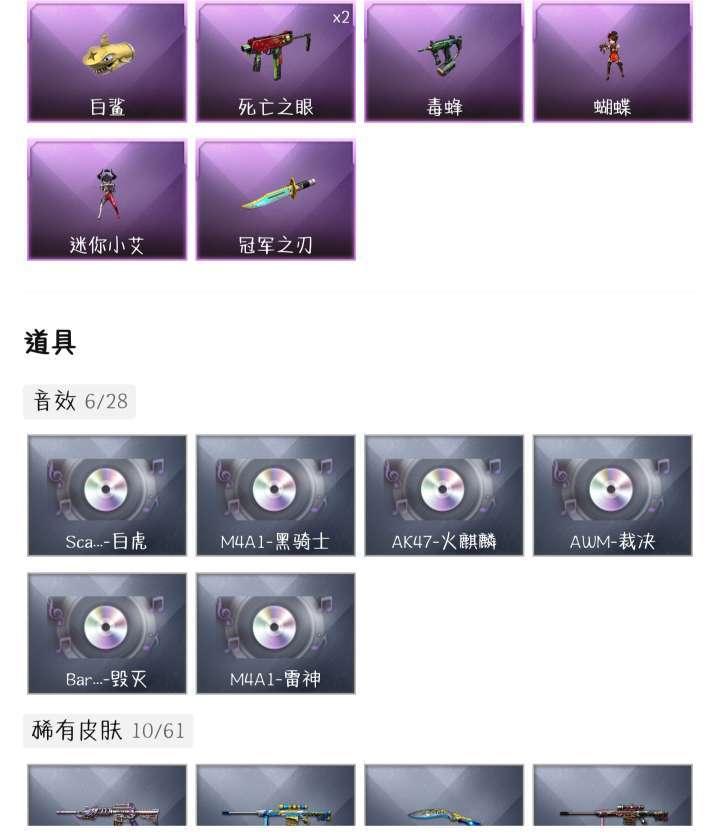Open the 白鲨 item tile

(x=107, y=62)
